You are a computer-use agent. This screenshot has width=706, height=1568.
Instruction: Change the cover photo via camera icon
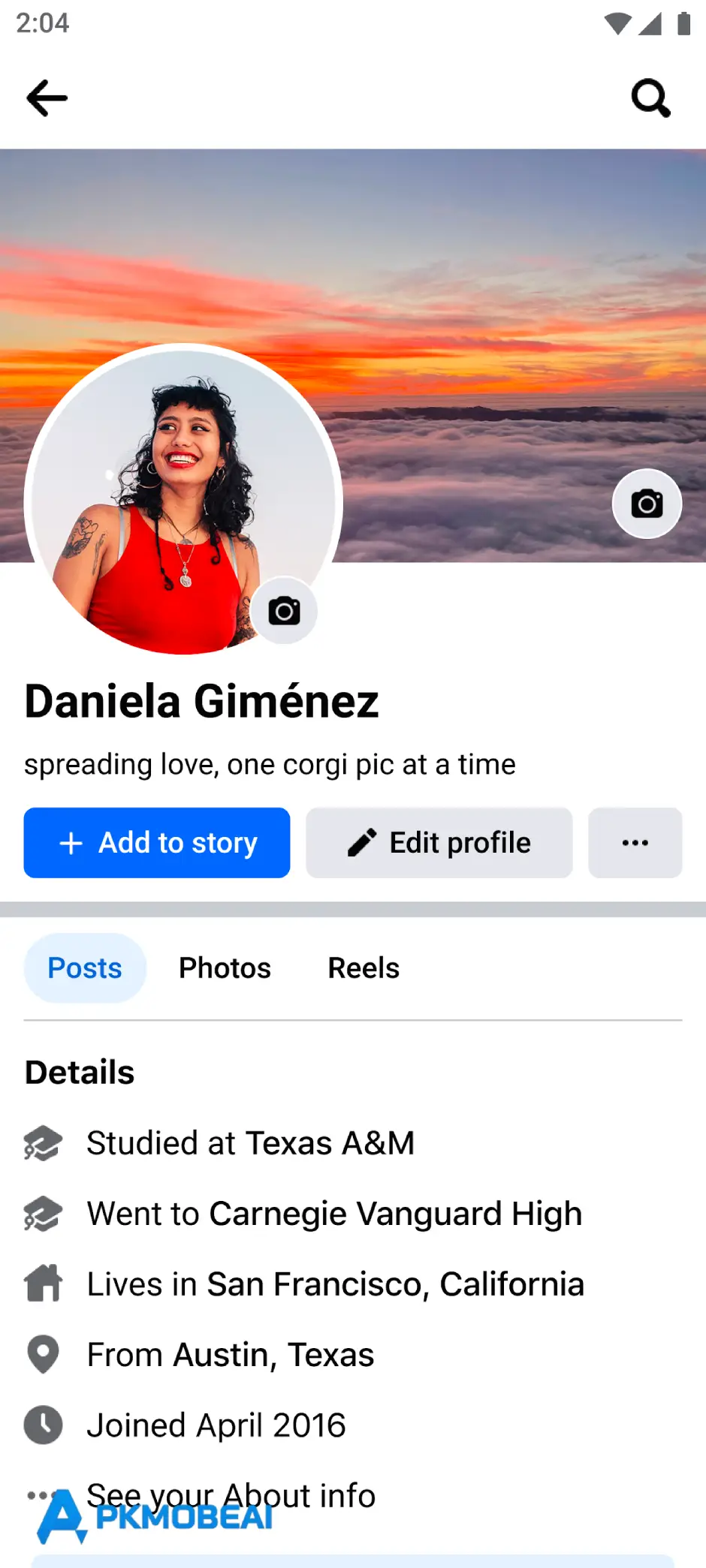pyautogui.click(x=647, y=504)
